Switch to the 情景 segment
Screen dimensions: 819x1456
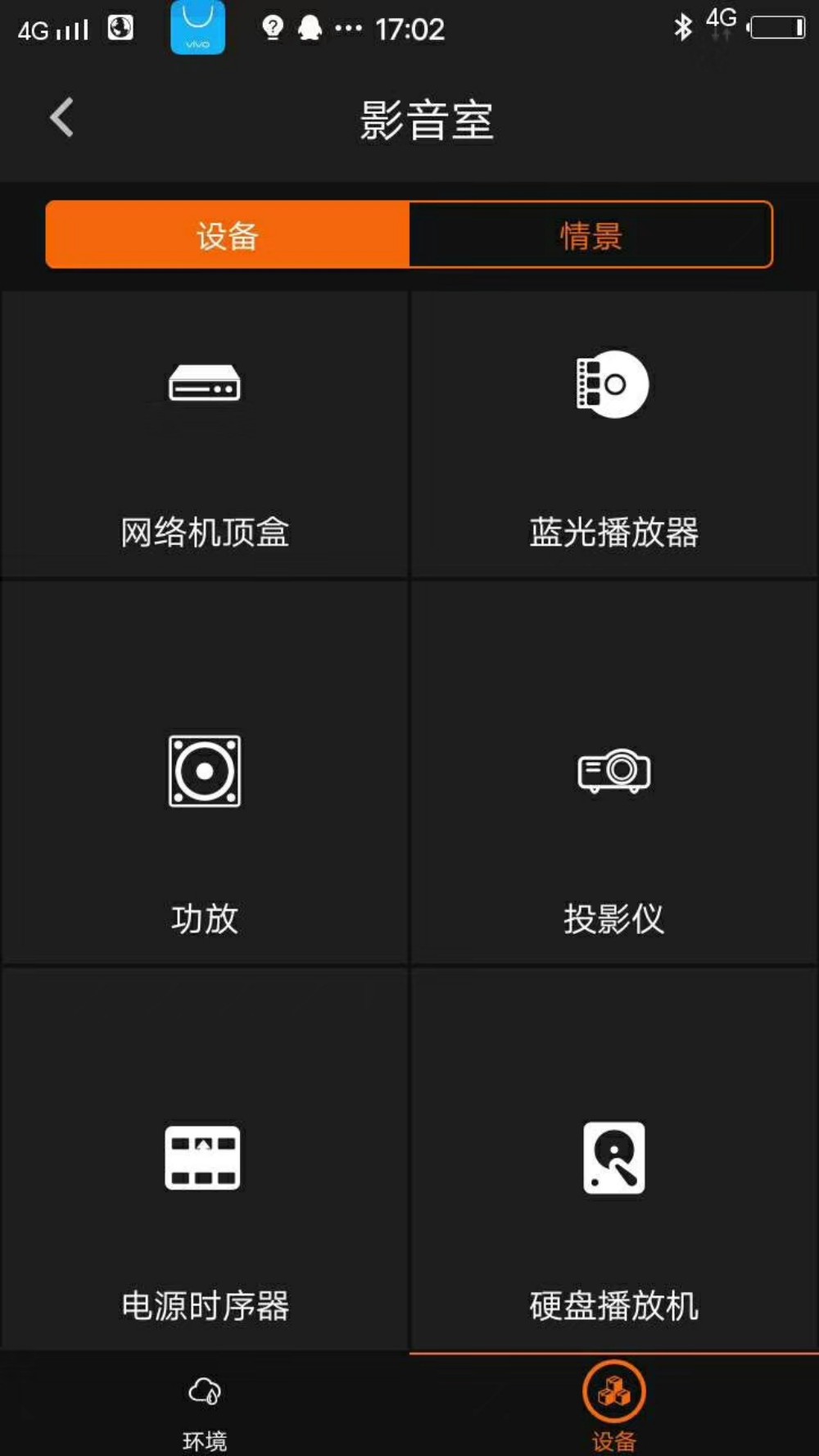[590, 235]
